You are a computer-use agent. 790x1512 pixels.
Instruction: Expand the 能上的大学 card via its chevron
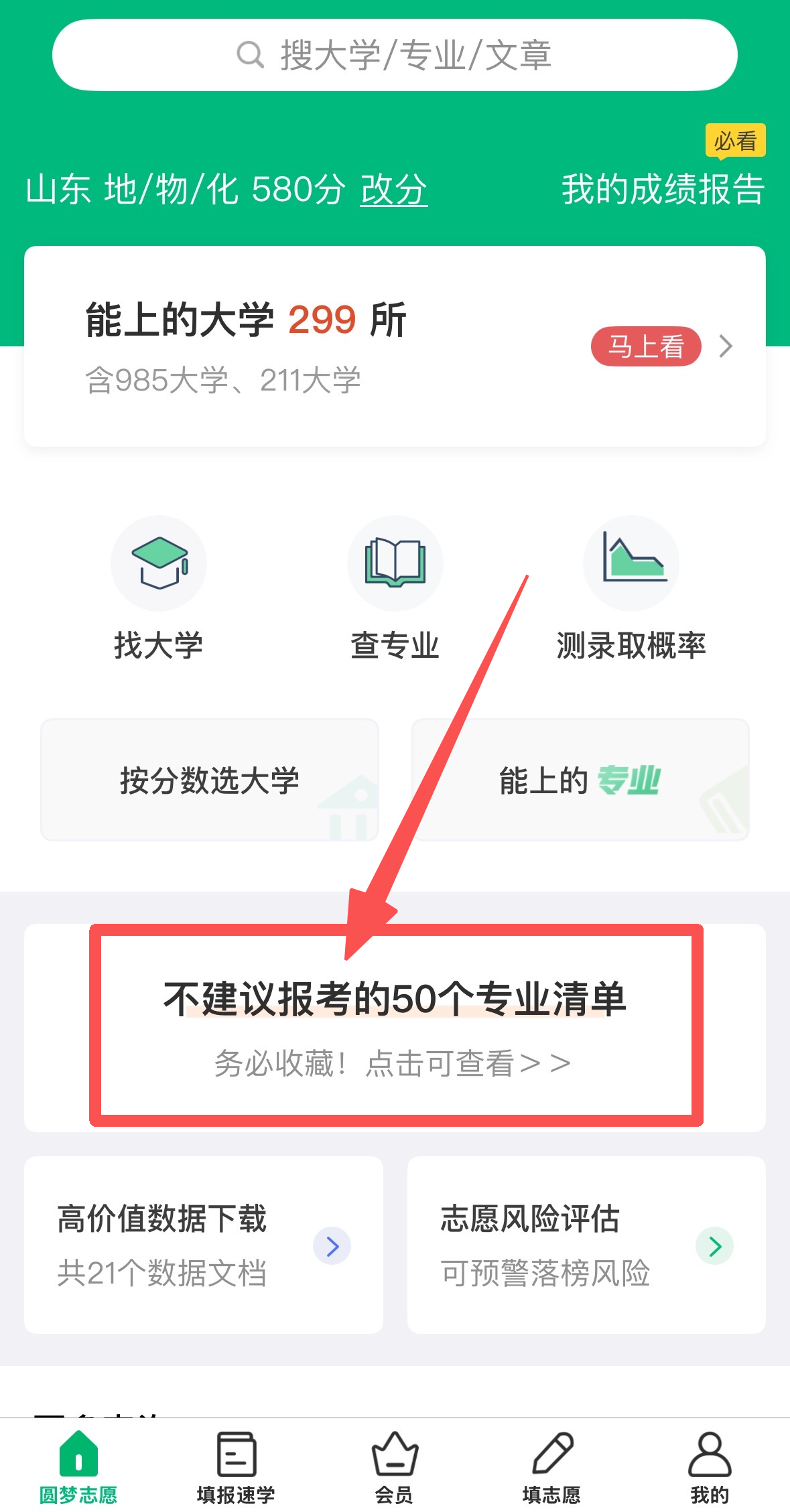[x=728, y=347]
